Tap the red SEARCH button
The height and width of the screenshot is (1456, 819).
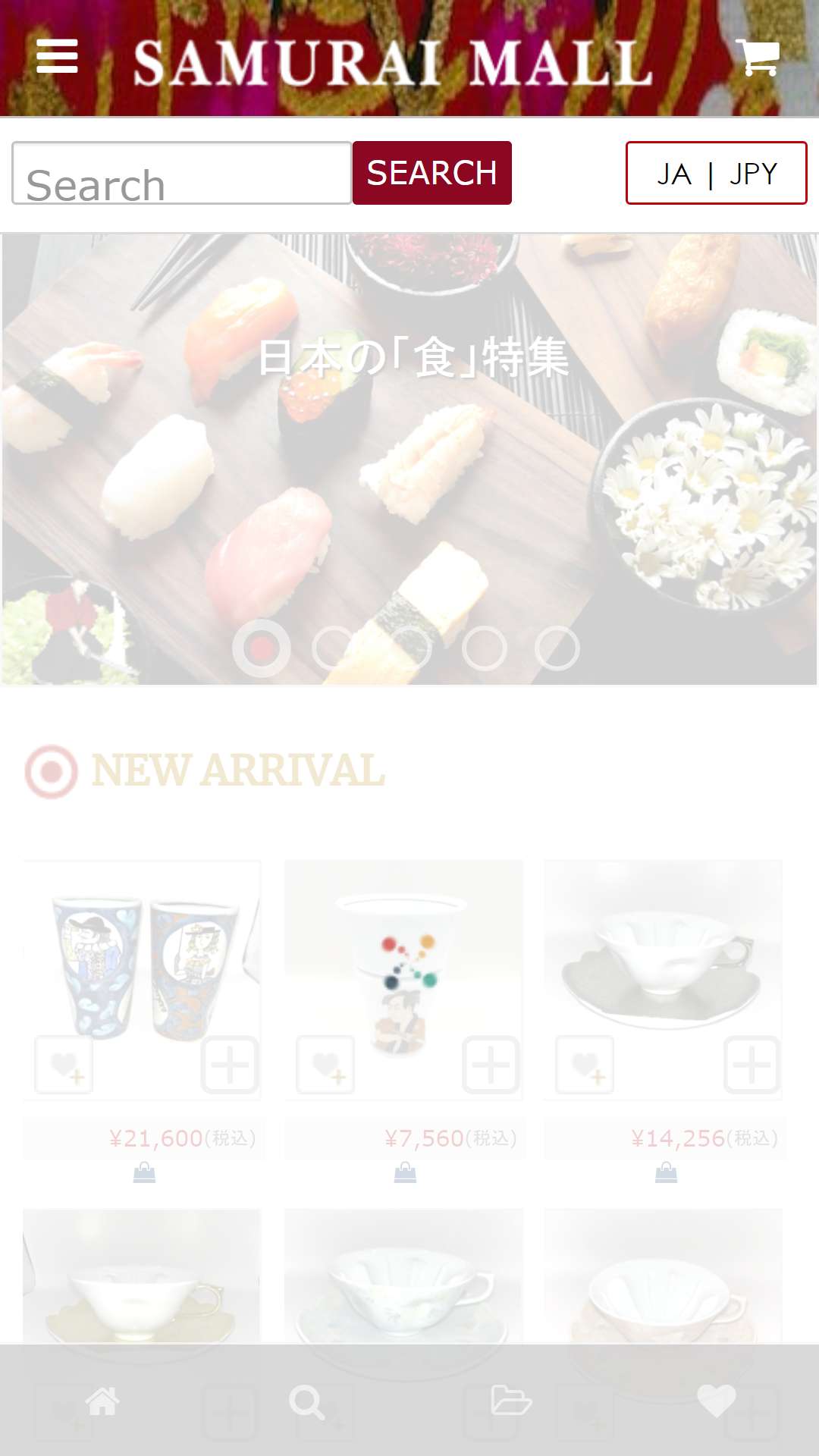(431, 174)
